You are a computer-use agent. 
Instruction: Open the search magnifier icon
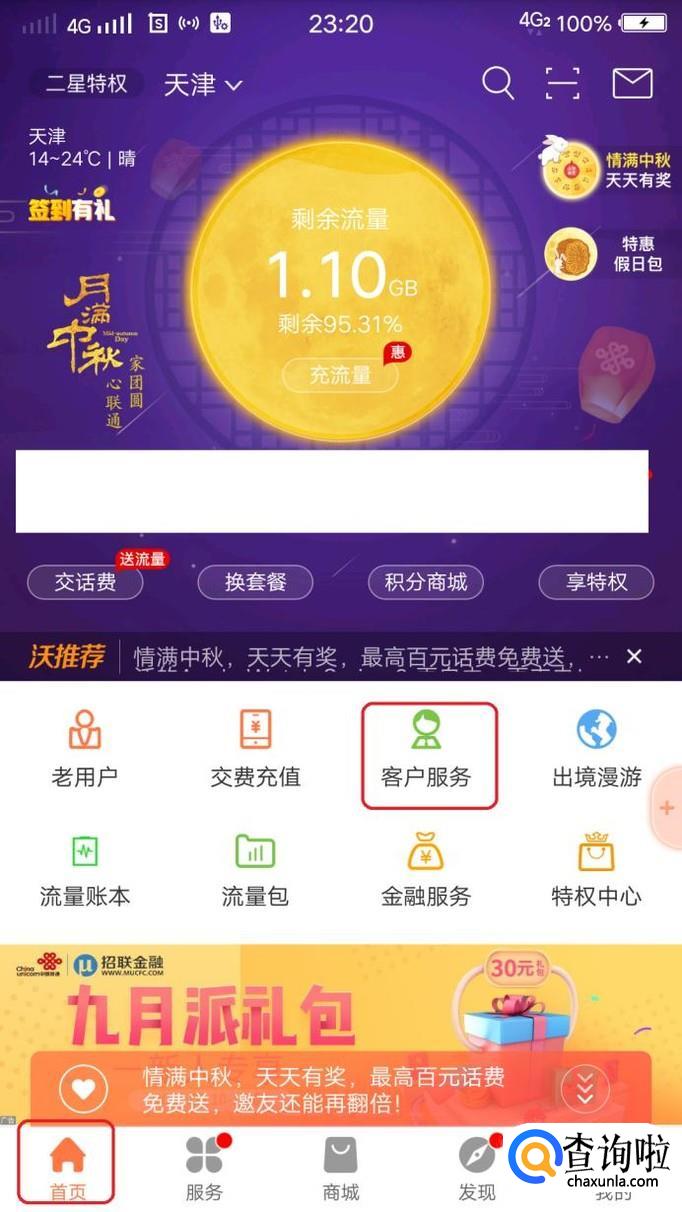pyautogui.click(x=498, y=83)
